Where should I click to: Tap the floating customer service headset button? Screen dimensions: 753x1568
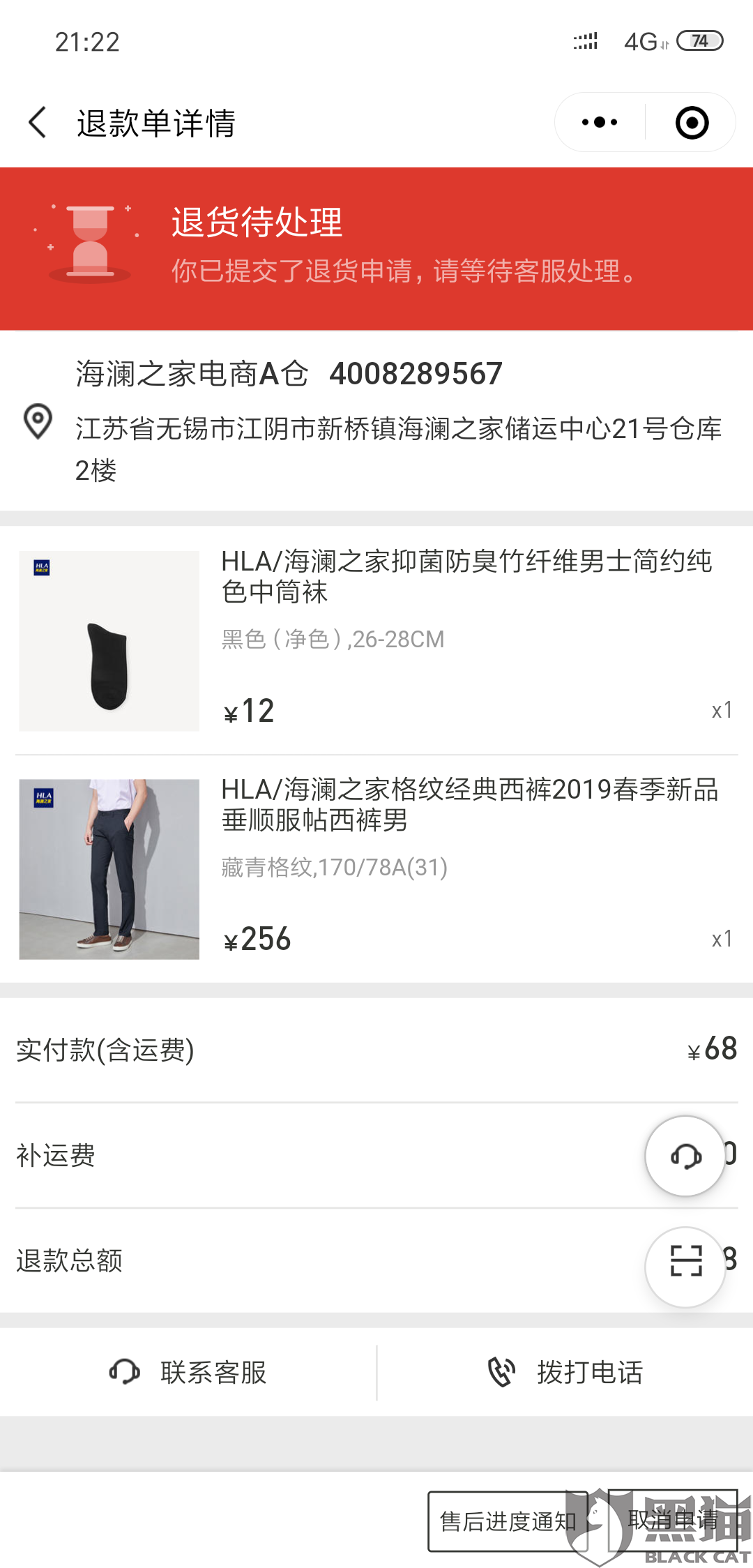point(685,1156)
